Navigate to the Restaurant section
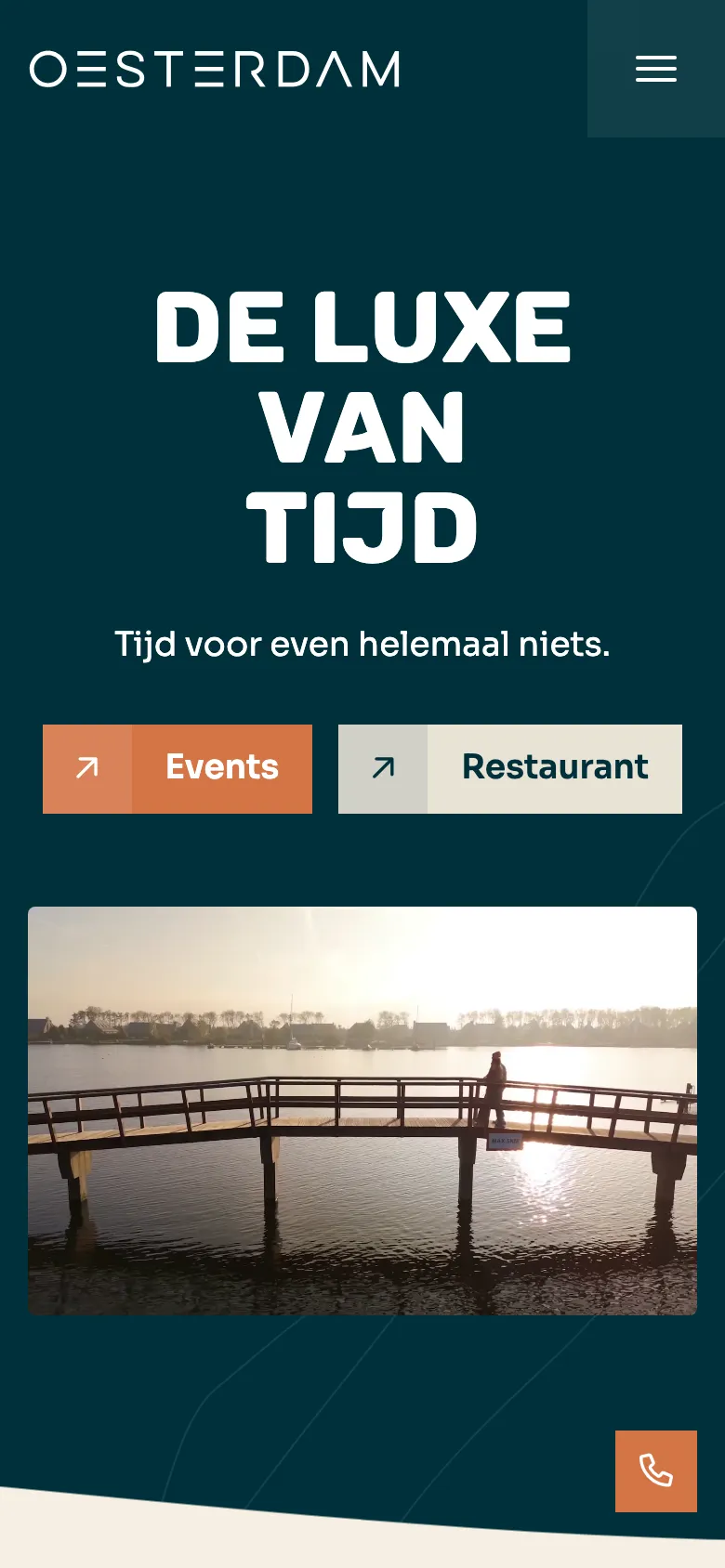The width and height of the screenshot is (725, 1568). 555,768
